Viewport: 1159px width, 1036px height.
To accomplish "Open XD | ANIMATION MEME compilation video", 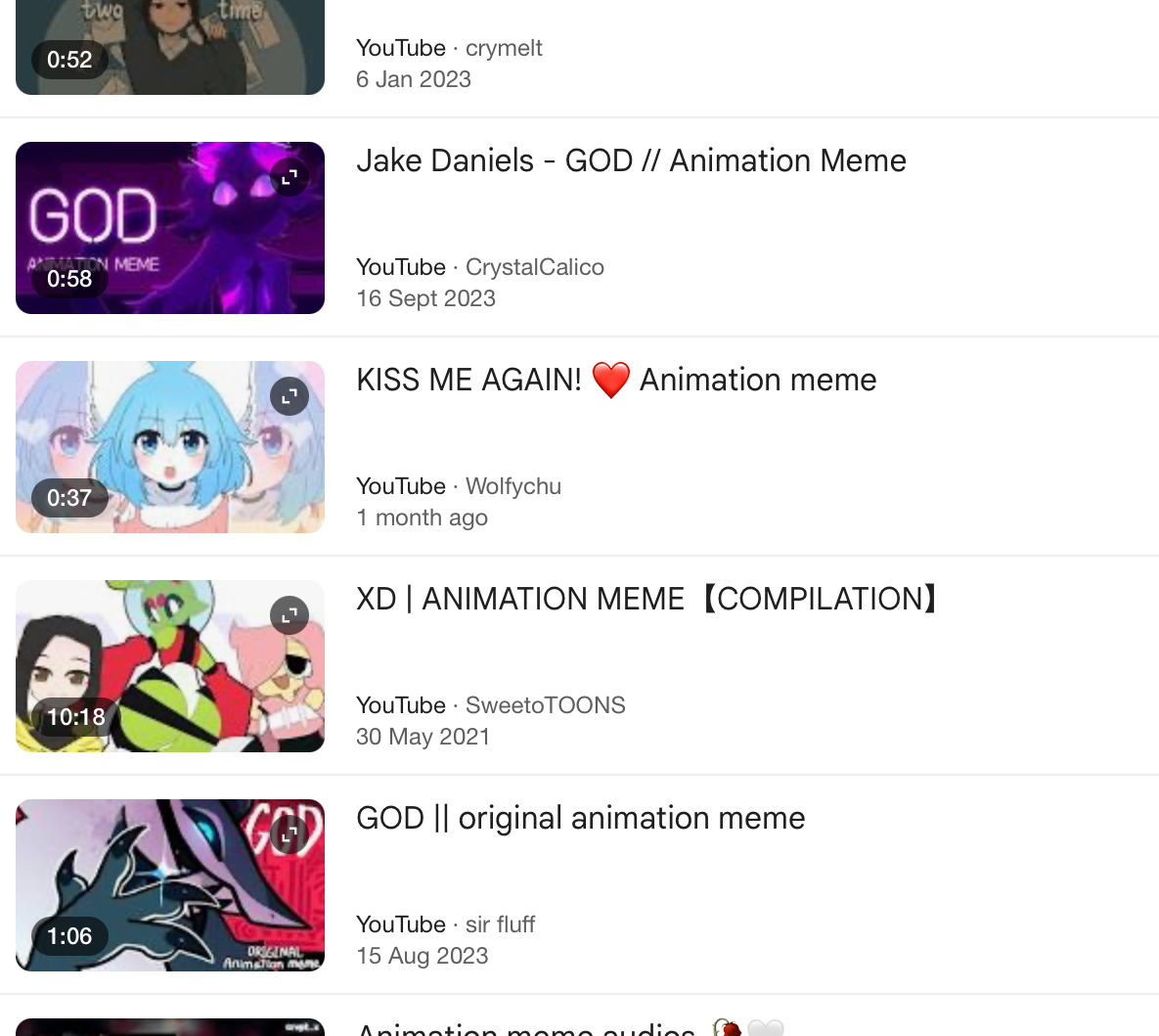I will pyautogui.click(x=646, y=599).
